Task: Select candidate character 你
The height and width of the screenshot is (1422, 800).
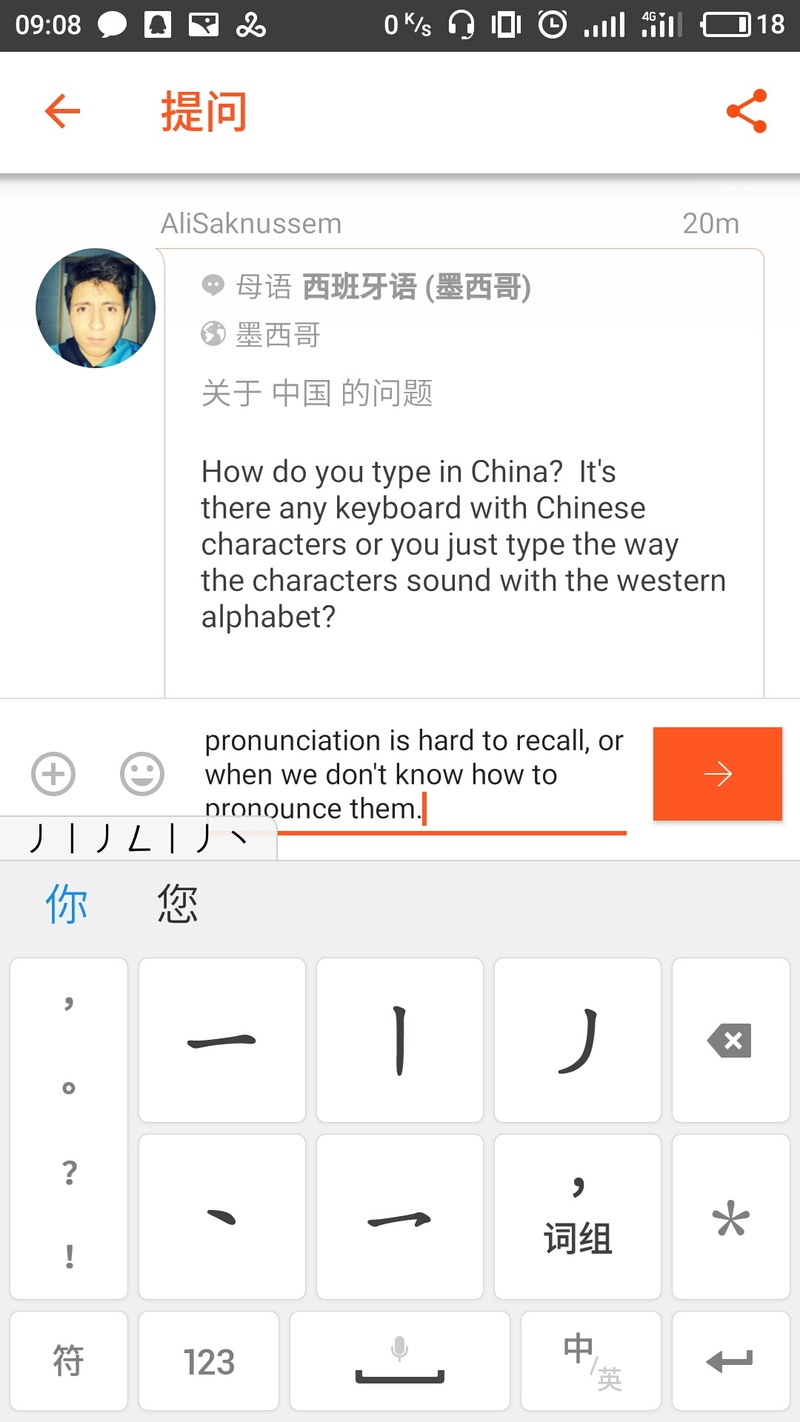Action: click(x=66, y=905)
